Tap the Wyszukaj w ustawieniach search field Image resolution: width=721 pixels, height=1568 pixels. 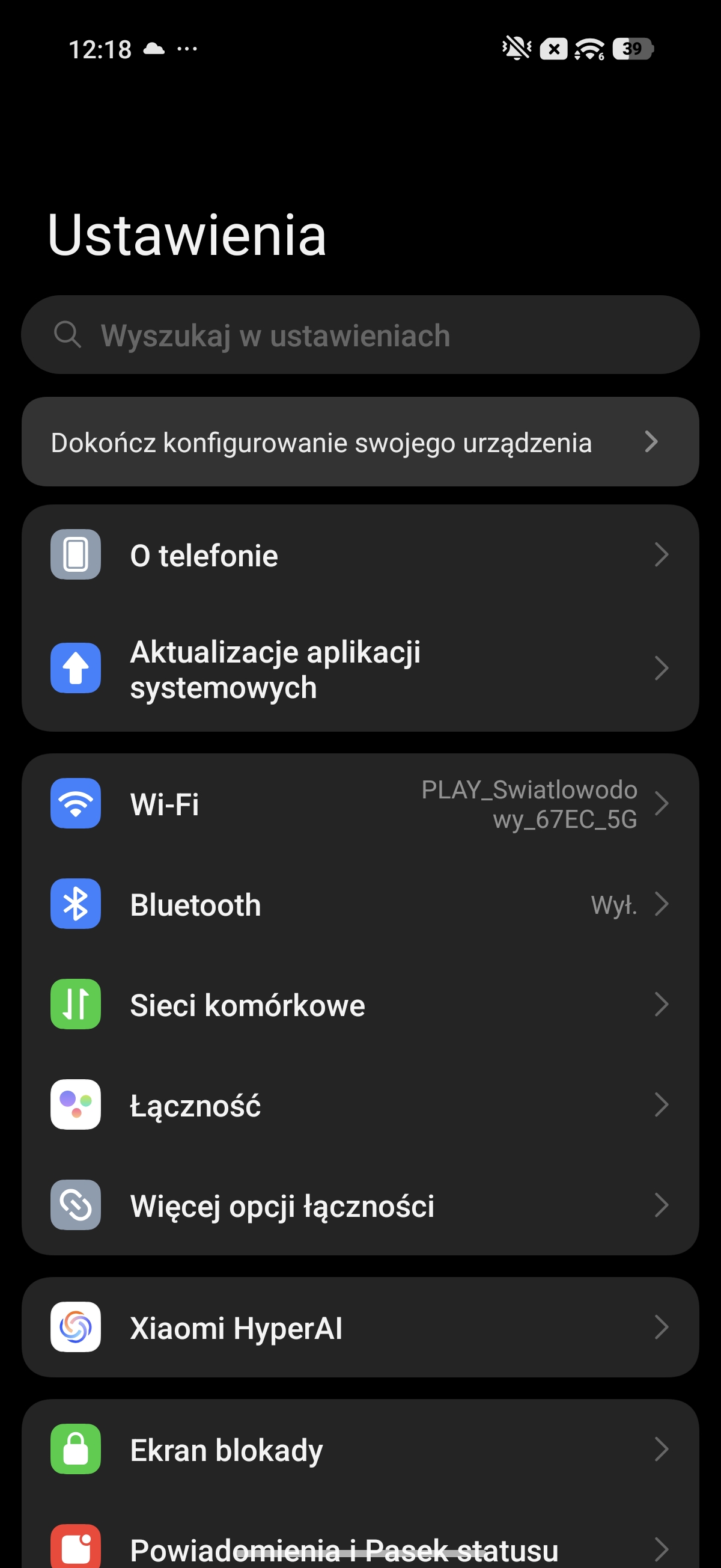coord(360,335)
